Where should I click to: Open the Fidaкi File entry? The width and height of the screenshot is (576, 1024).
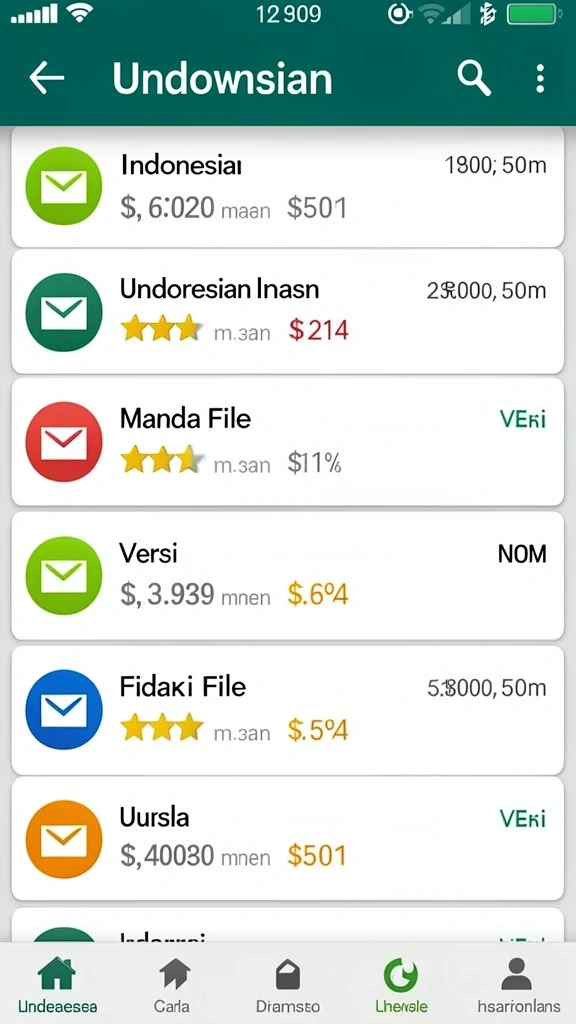pos(287,710)
